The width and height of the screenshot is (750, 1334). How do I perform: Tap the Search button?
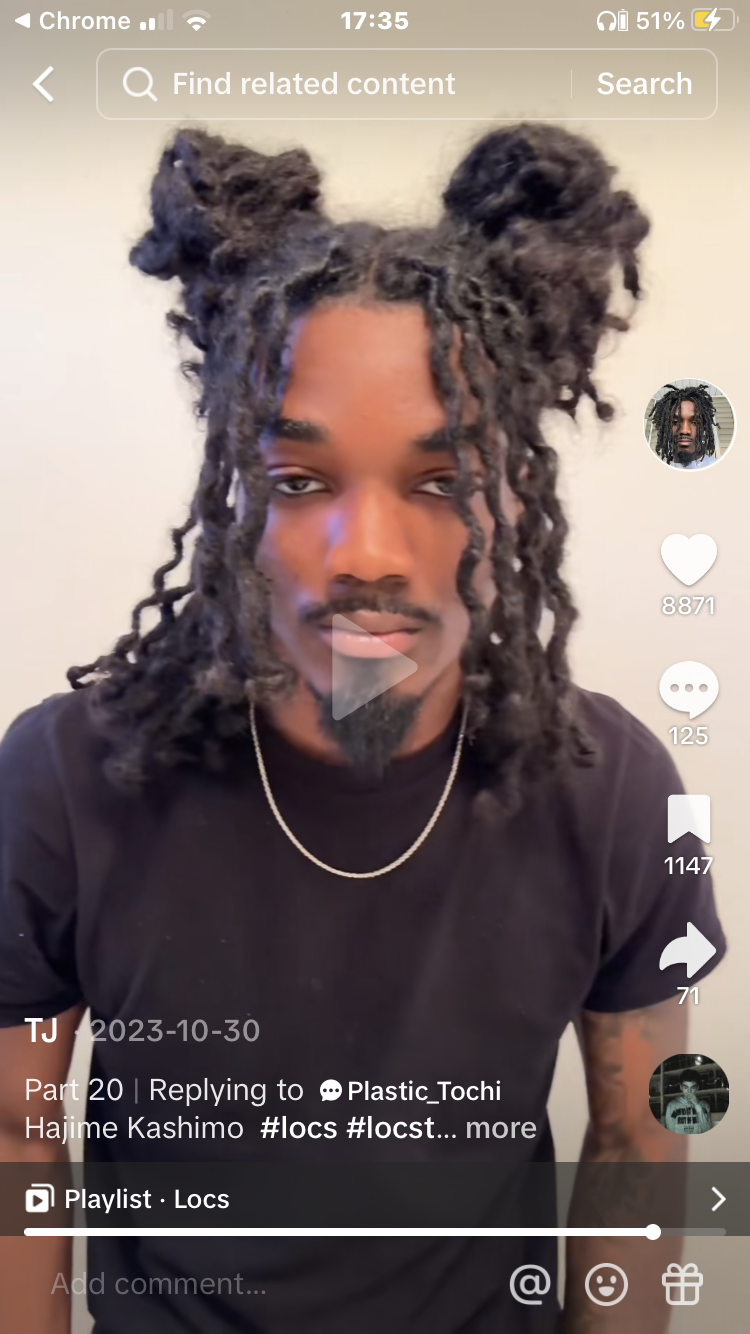(644, 85)
